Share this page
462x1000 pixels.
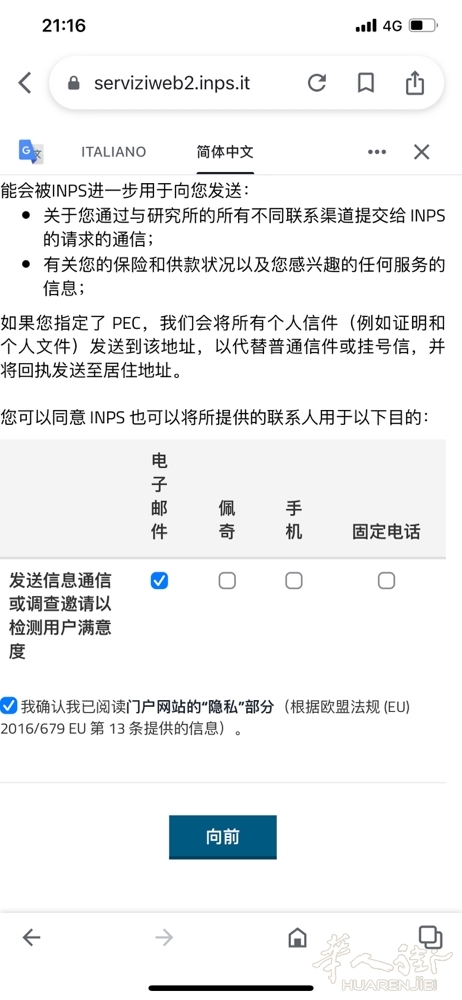click(415, 82)
